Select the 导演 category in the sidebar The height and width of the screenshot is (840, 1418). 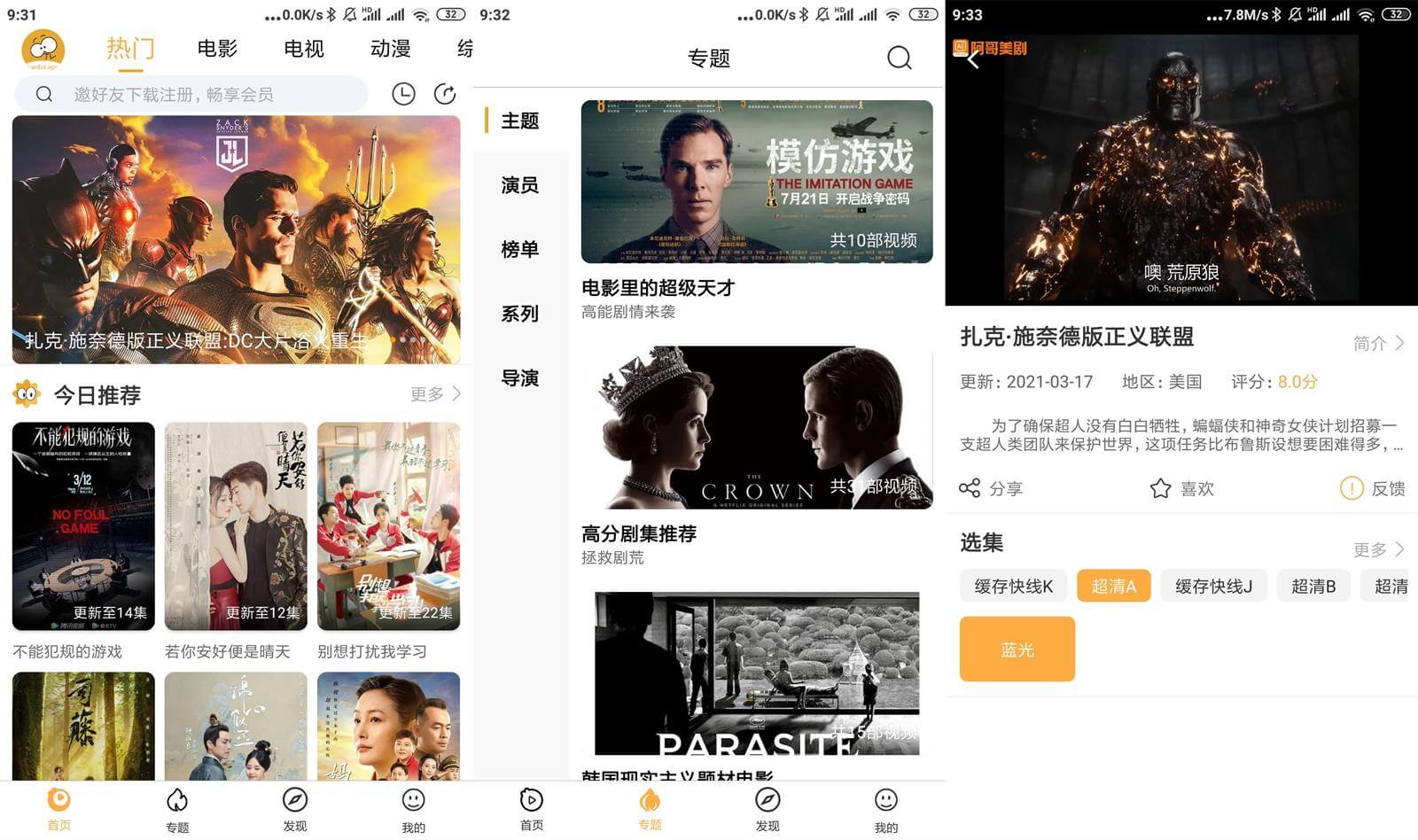point(520,378)
